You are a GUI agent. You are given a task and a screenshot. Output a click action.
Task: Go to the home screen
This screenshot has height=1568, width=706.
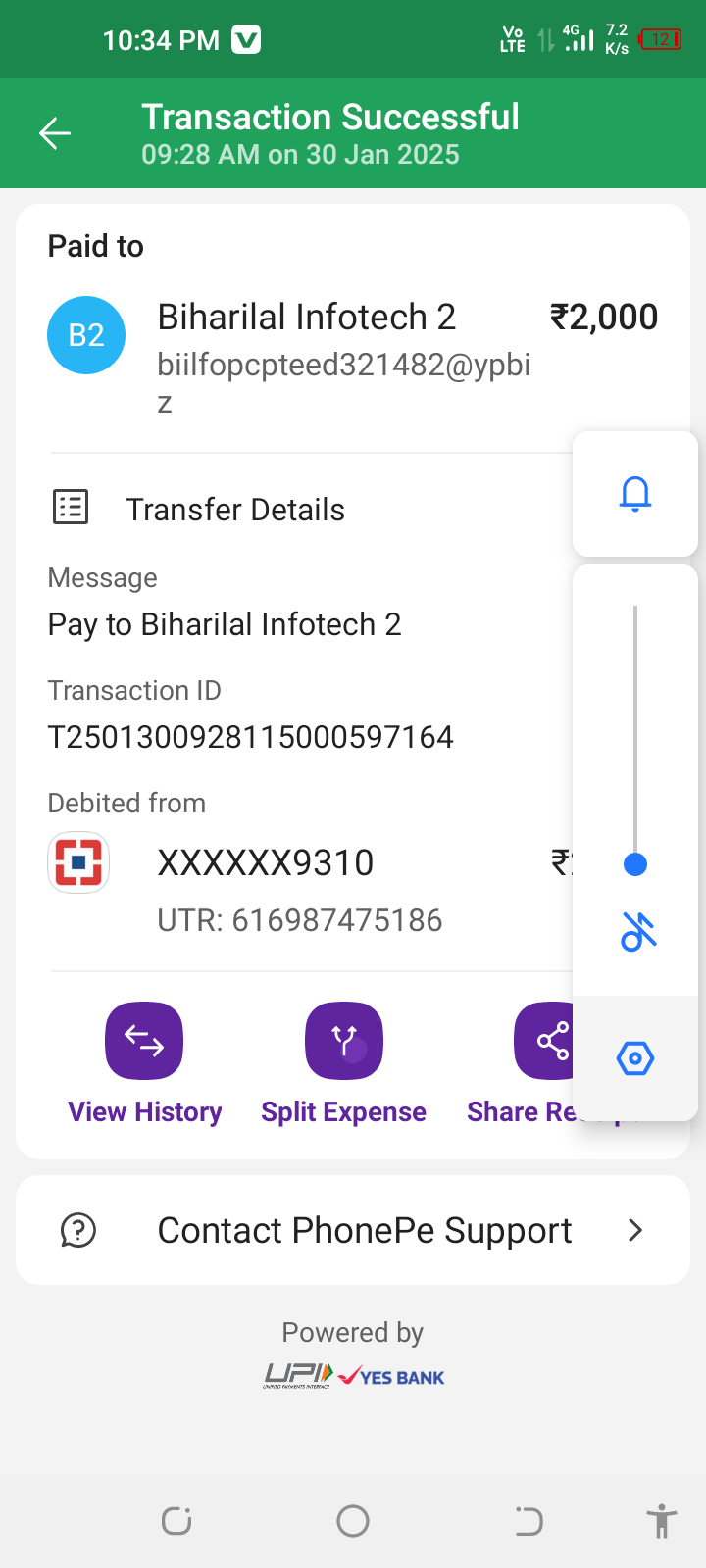pyautogui.click(x=353, y=1521)
